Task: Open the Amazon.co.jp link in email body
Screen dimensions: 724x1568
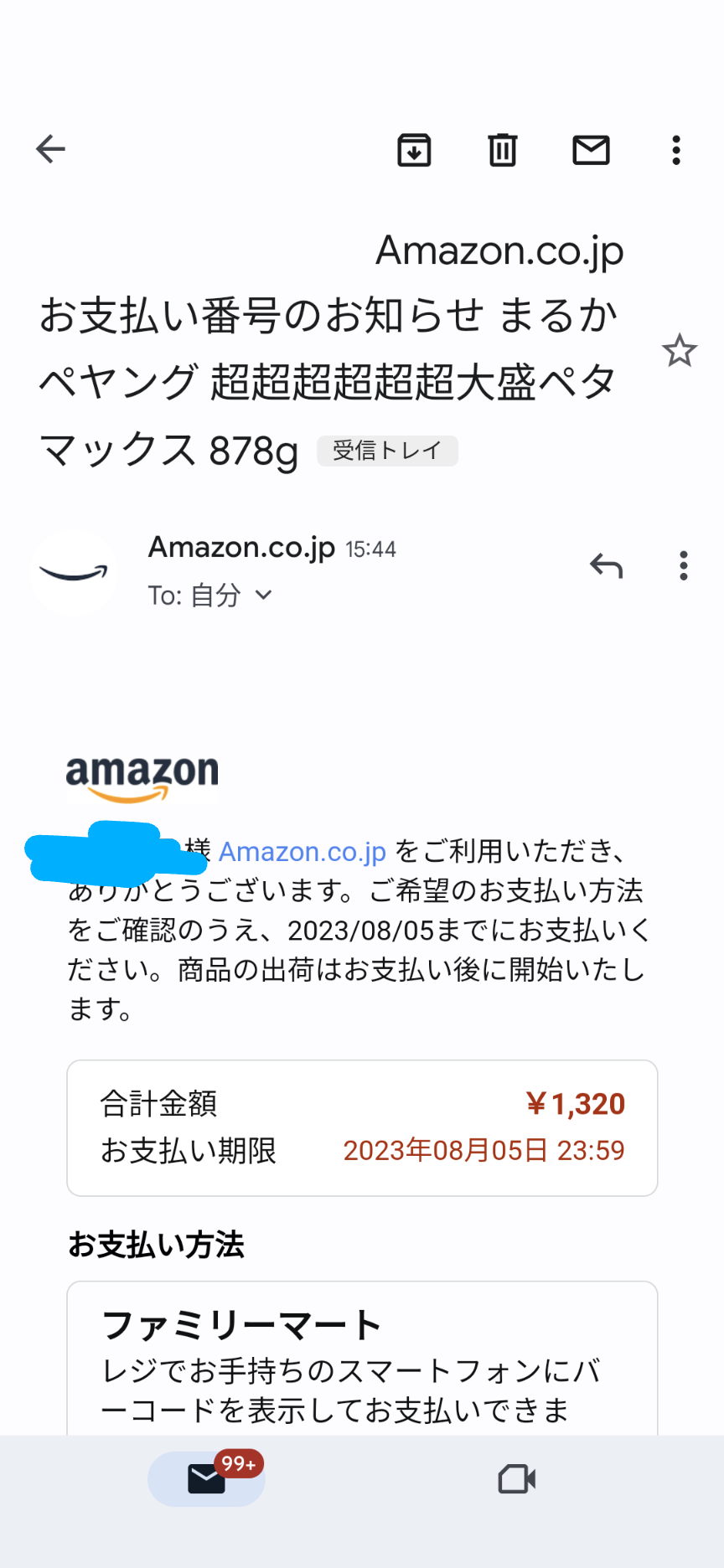Action: coord(303,851)
